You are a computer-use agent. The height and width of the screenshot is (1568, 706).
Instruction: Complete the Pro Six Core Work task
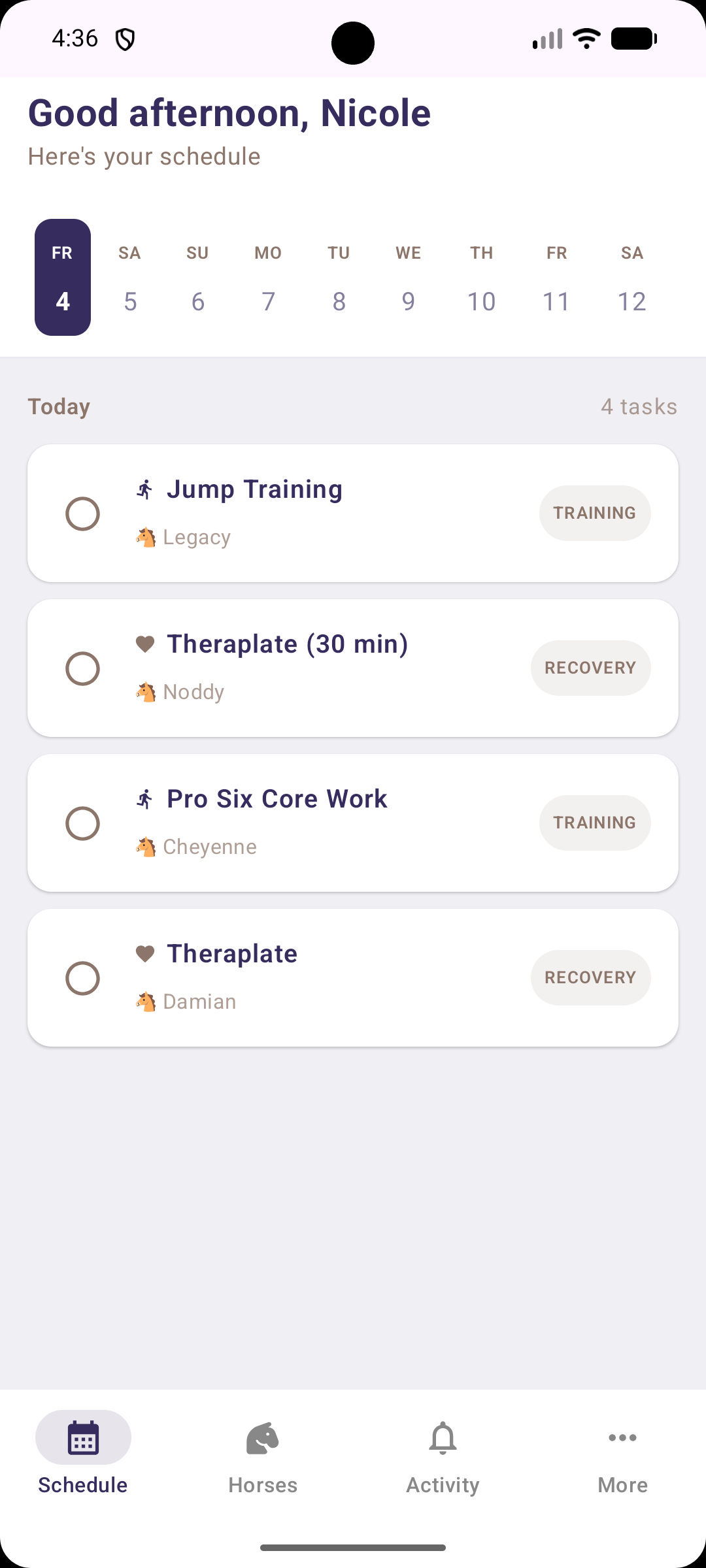coord(83,823)
